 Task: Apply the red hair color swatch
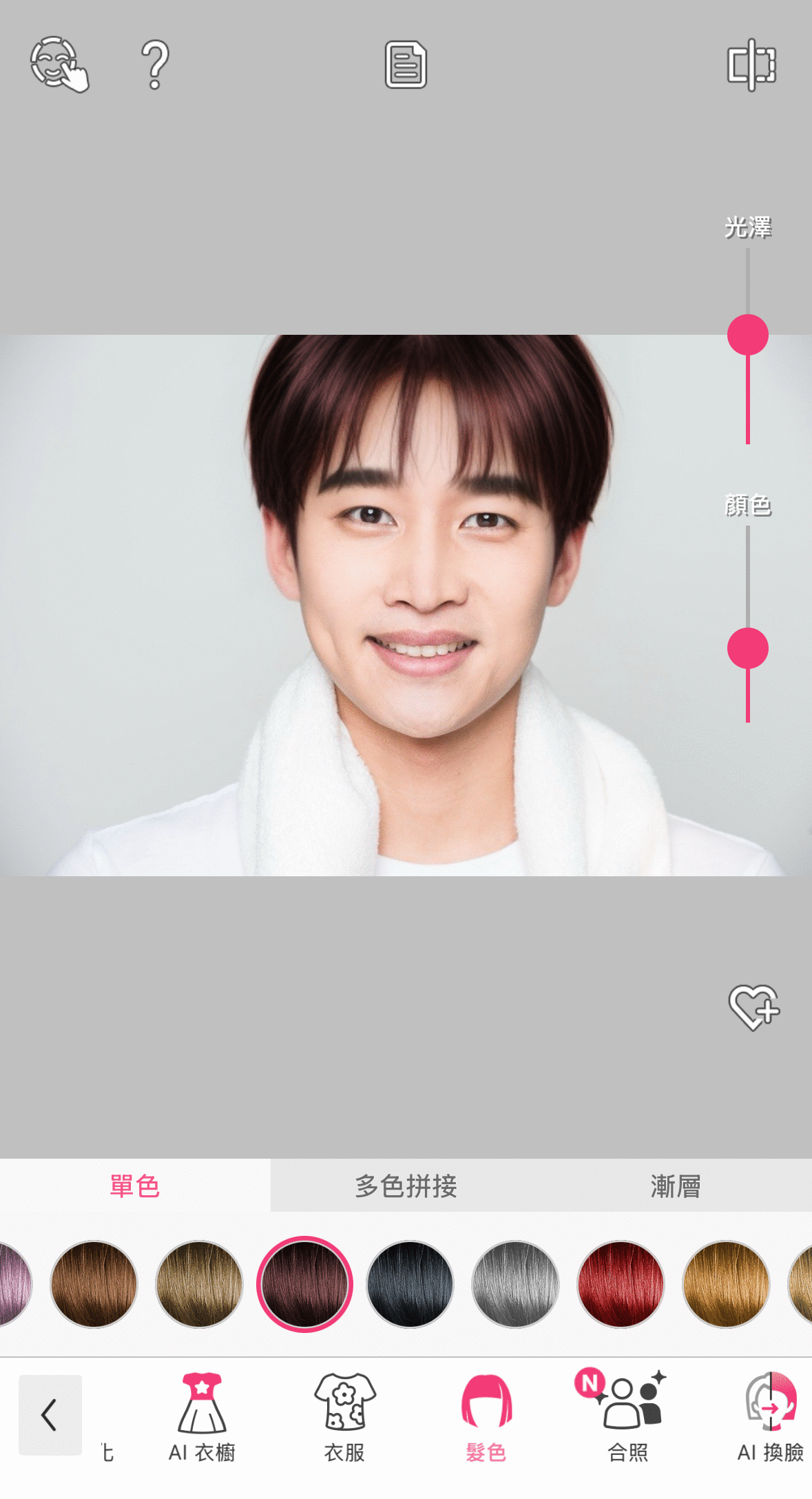[x=621, y=1284]
